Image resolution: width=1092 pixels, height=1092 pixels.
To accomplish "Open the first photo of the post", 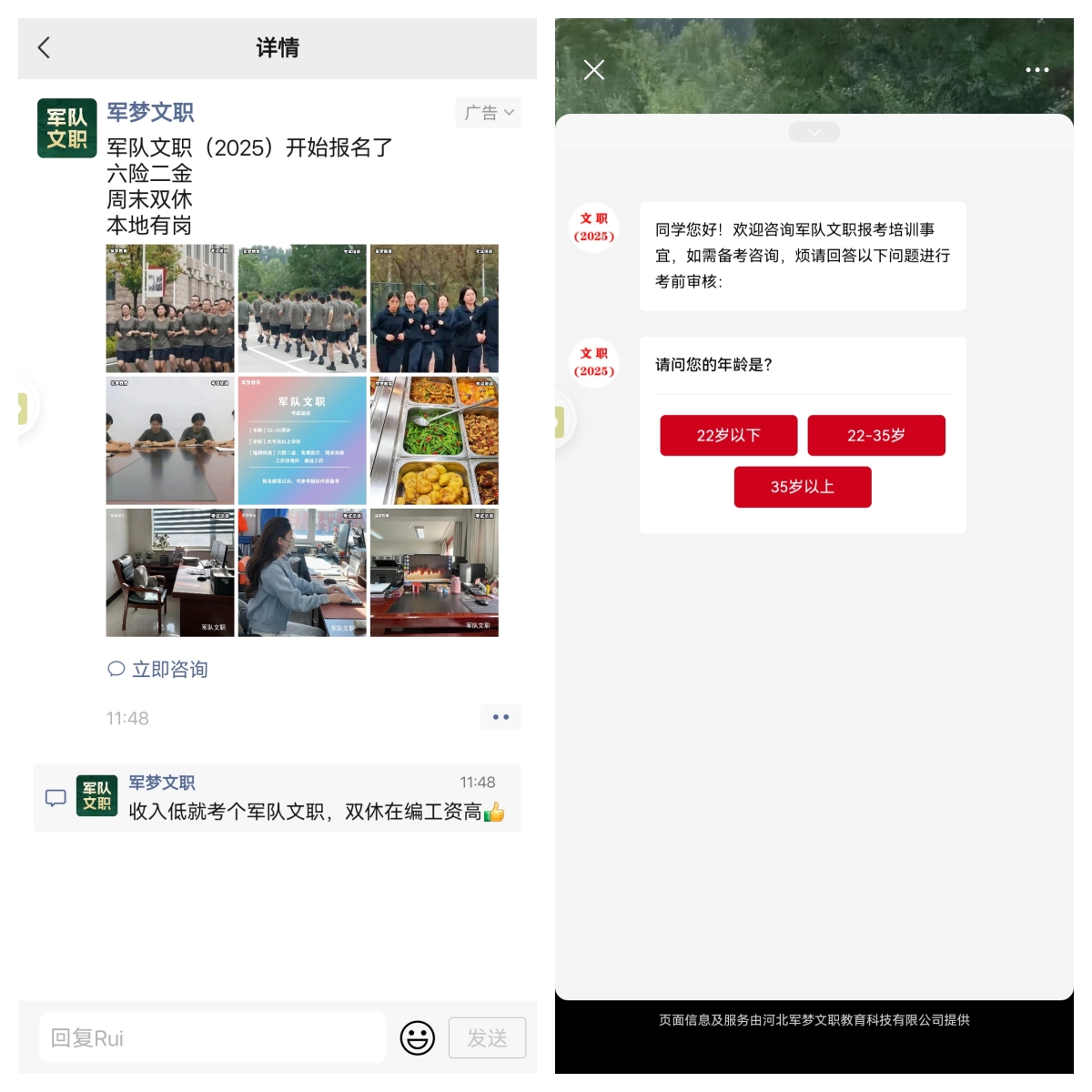I will (170, 308).
